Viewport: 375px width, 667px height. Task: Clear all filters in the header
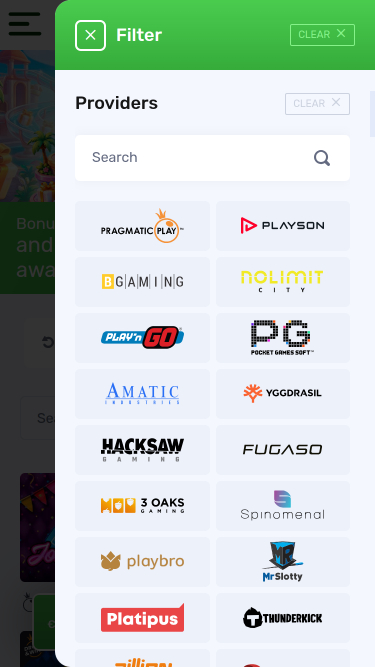[x=322, y=34]
